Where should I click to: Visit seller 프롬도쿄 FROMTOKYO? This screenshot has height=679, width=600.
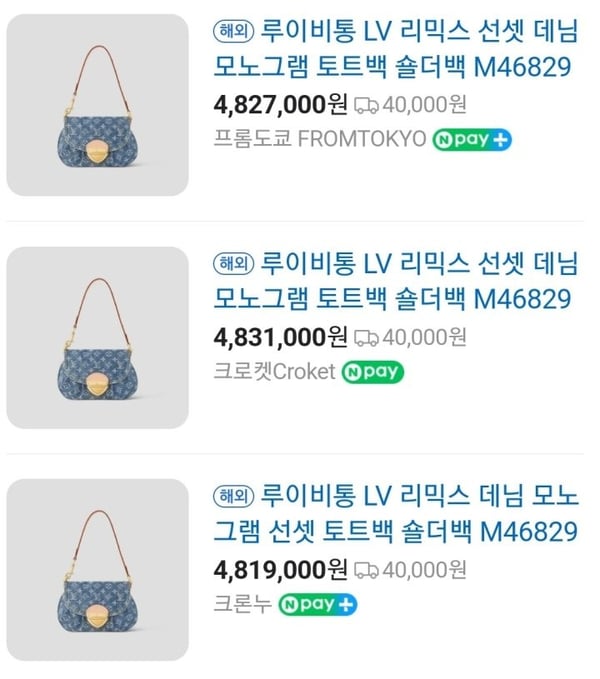(x=320, y=139)
